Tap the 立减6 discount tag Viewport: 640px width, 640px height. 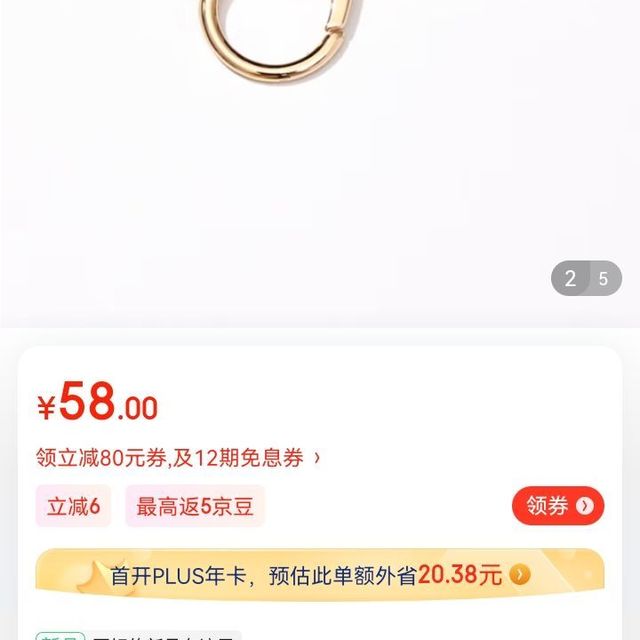[x=74, y=506]
